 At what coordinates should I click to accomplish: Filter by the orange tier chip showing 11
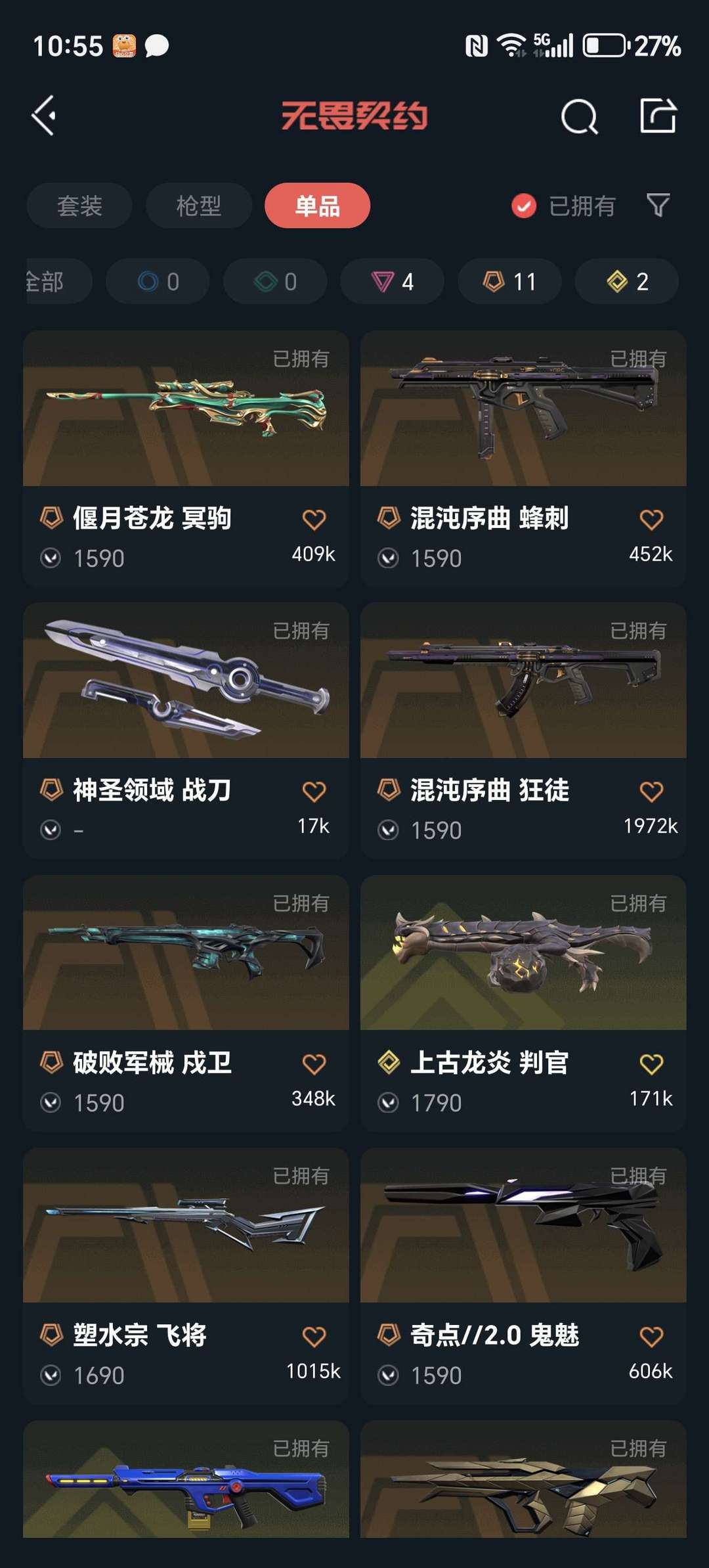pyautogui.click(x=509, y=281)
